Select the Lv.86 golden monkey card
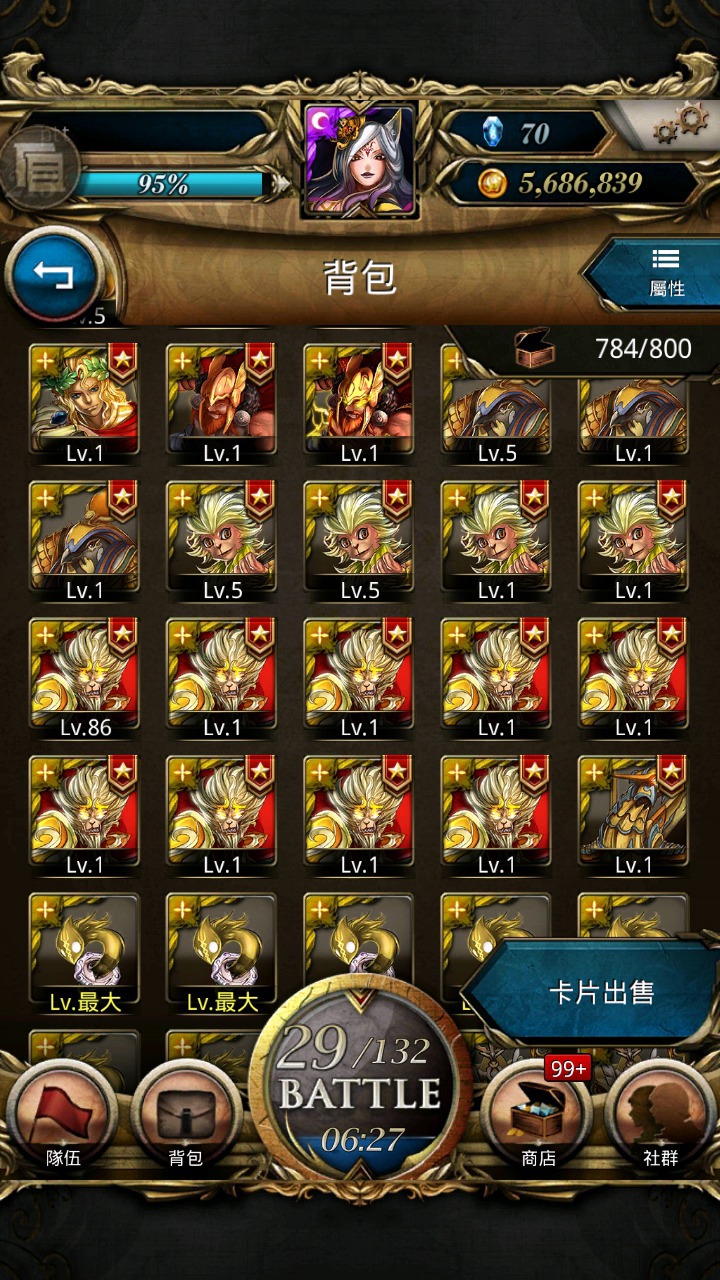Image resolution: width=720 pixels, height=1280 pixels. 85,678
